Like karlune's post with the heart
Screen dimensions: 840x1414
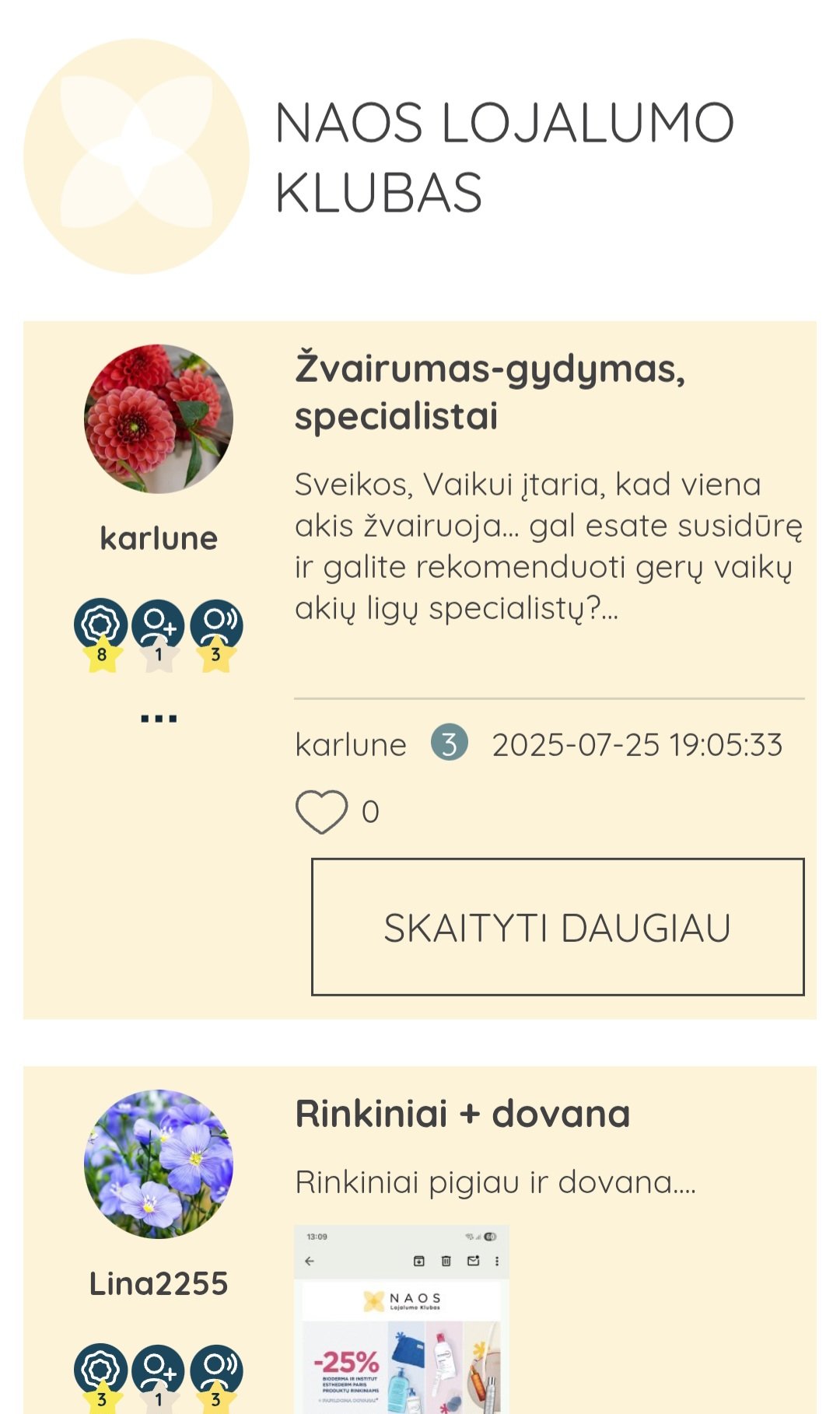pyautogui.click(x=321, y=811)
